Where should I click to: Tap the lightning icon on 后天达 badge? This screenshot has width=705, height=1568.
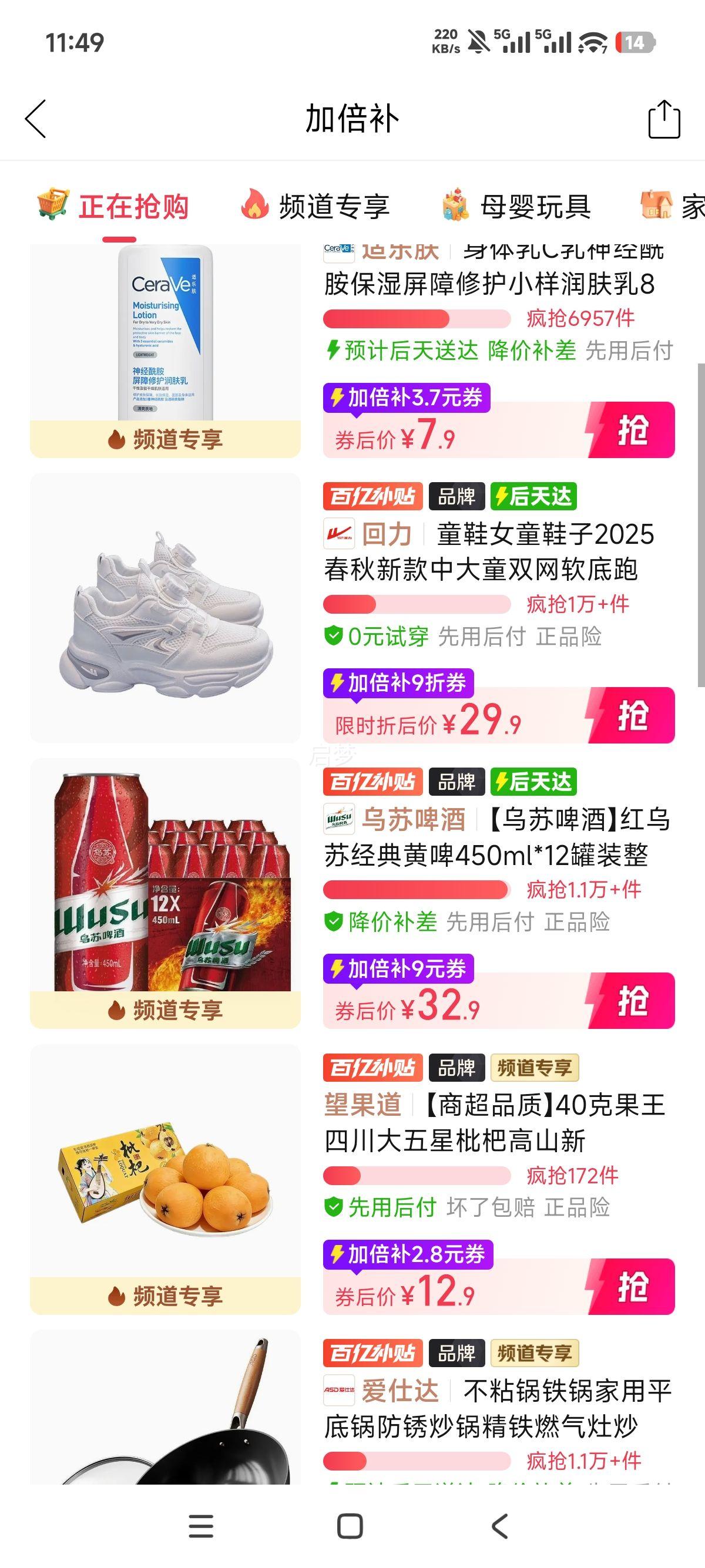[x=502, y=497]
